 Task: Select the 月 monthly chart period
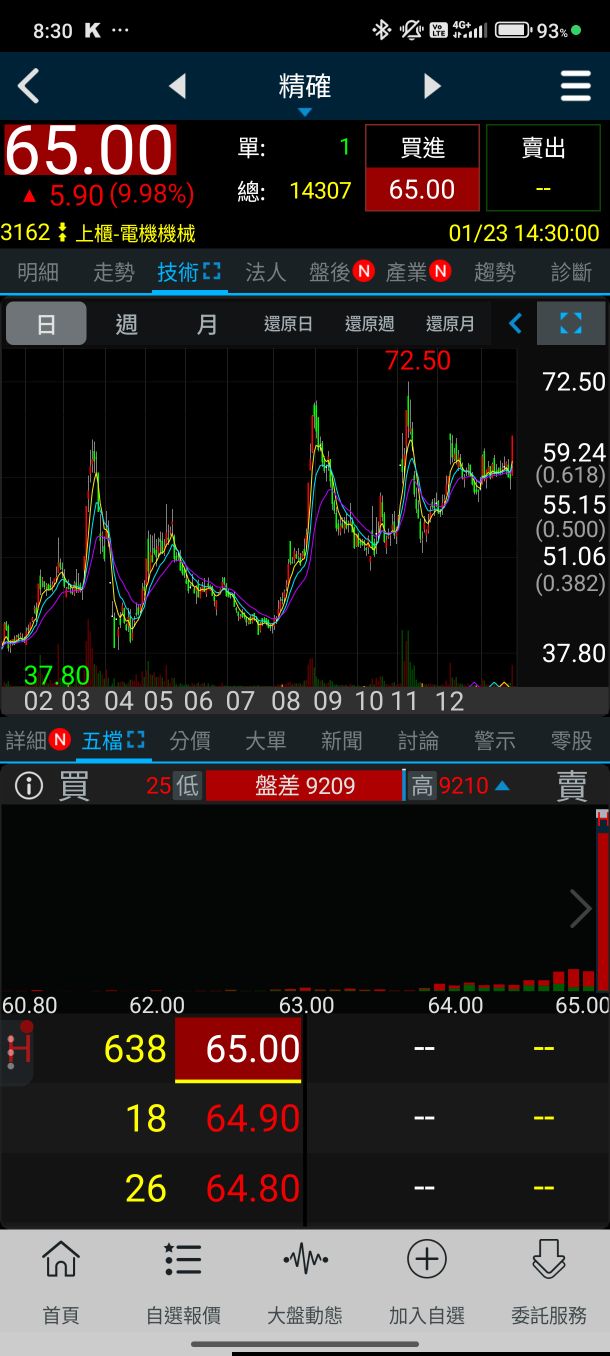pos(207,324)
